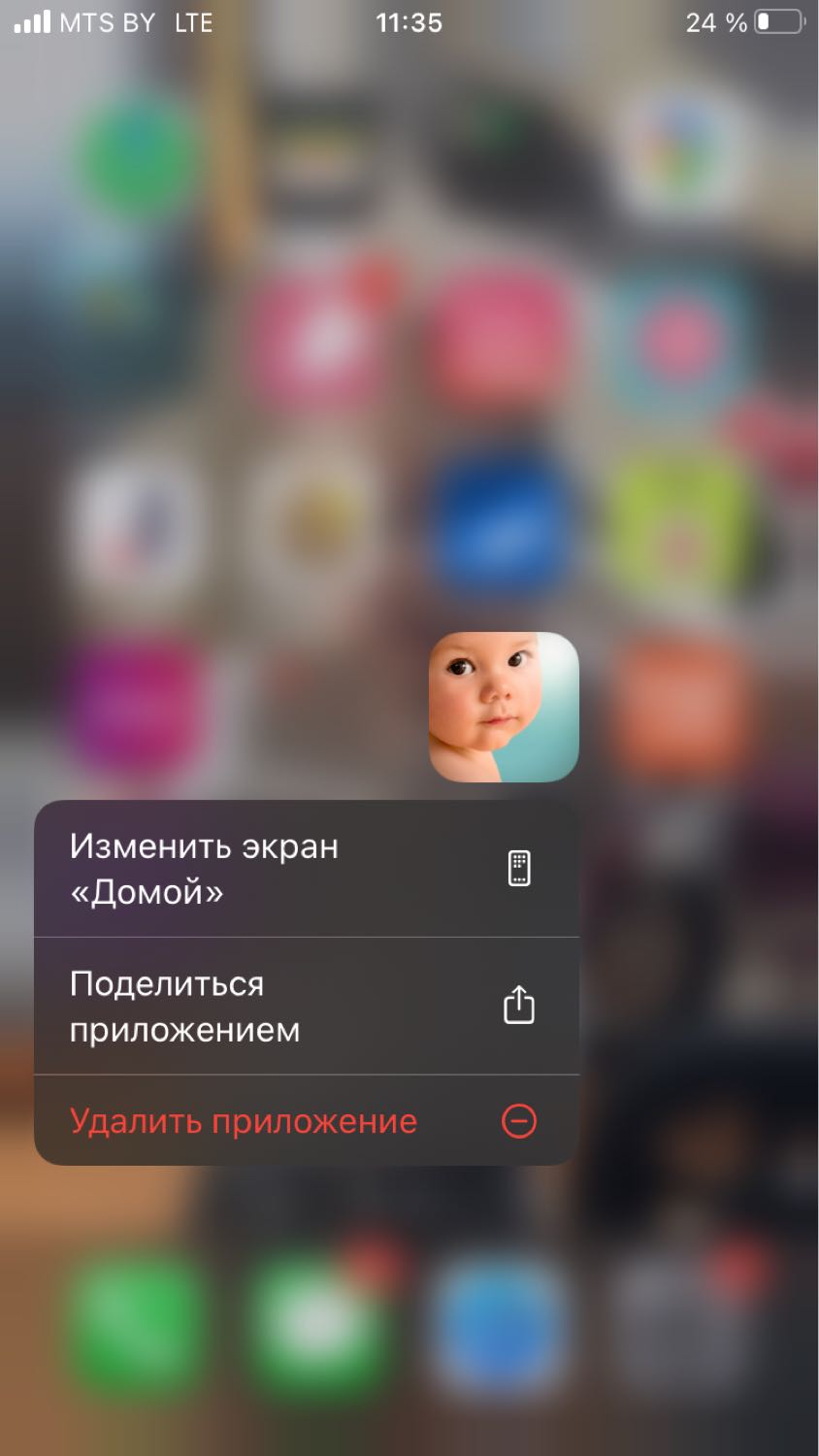
Task: Choose "Поделиться приложением" in the context menu
Action: pos(307,1007)
